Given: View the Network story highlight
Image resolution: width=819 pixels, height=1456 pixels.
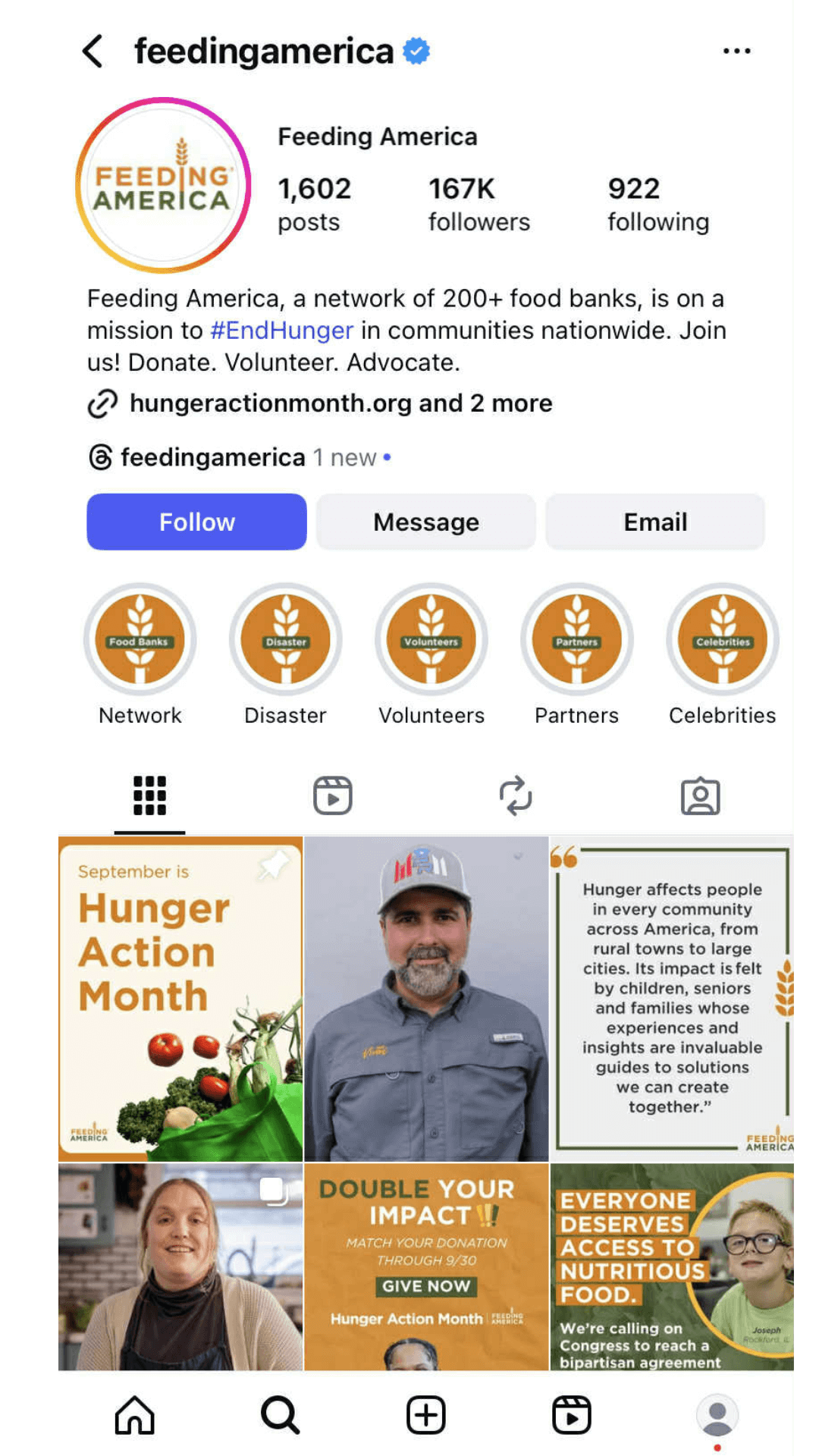Looking at the screenshot, I should (x=140, y=640).
